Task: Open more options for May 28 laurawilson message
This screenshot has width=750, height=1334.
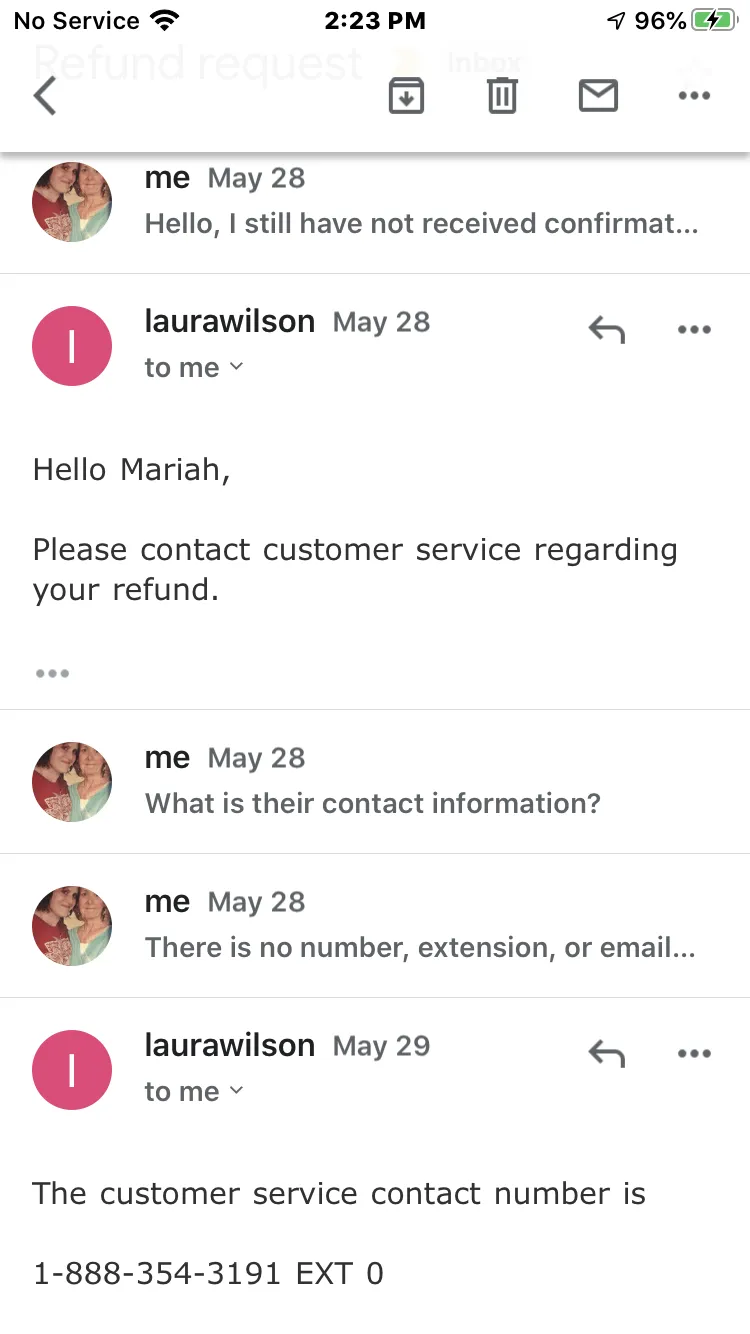Action: click(x=694, y=329)
